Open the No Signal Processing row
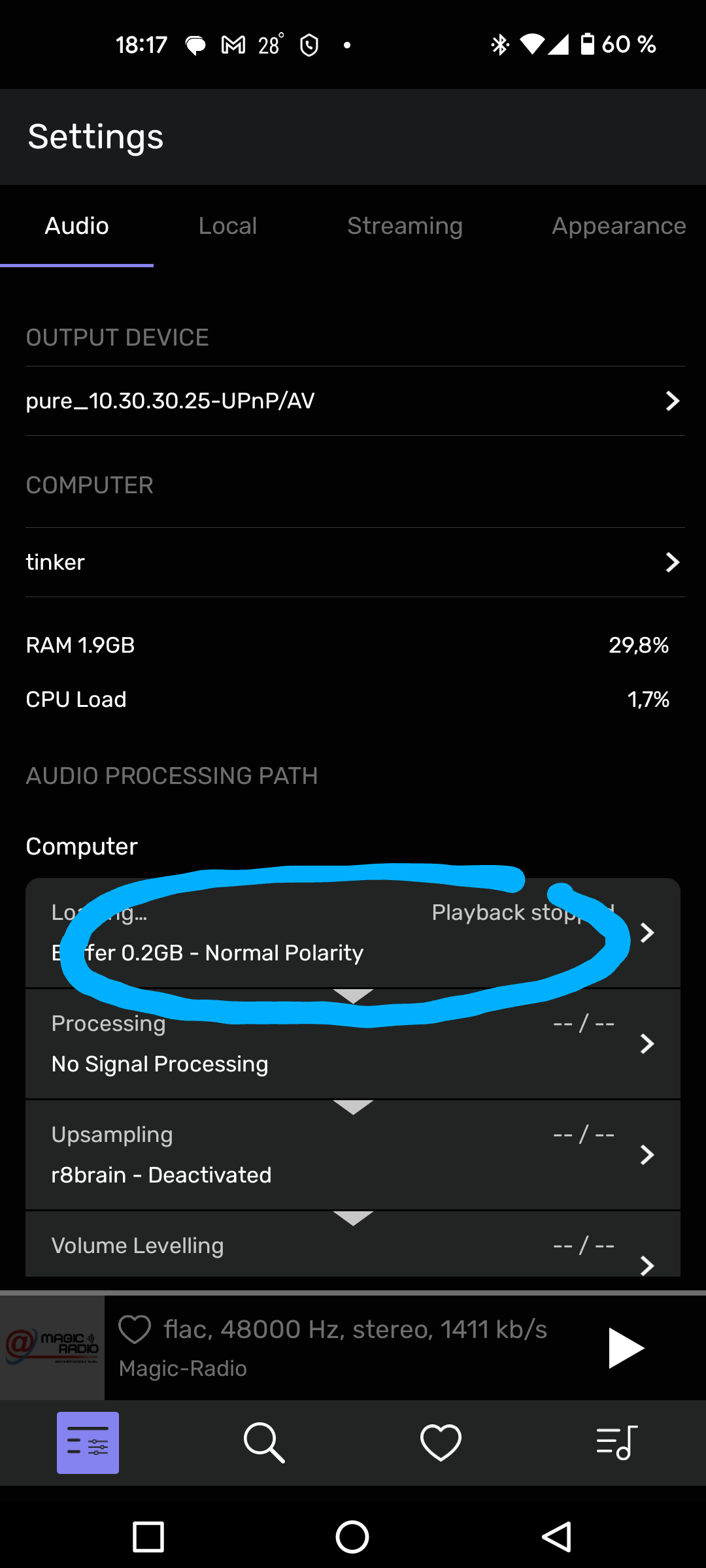706x1568 pixels. [353, 1044]
